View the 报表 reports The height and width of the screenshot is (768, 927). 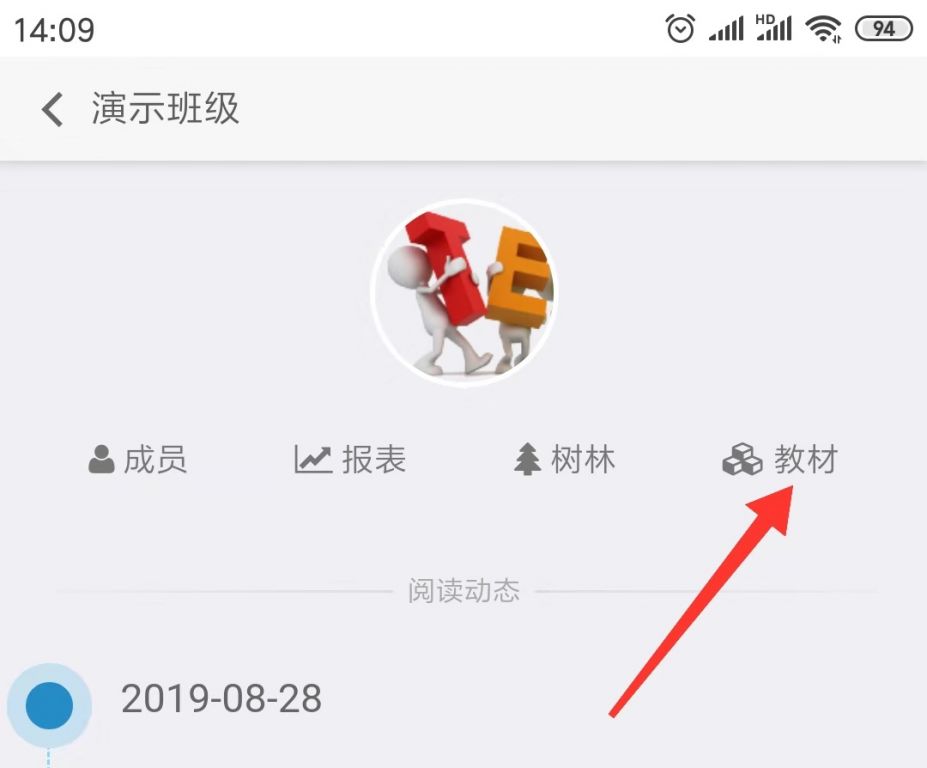pyautogui.click(x=350, y=460)
